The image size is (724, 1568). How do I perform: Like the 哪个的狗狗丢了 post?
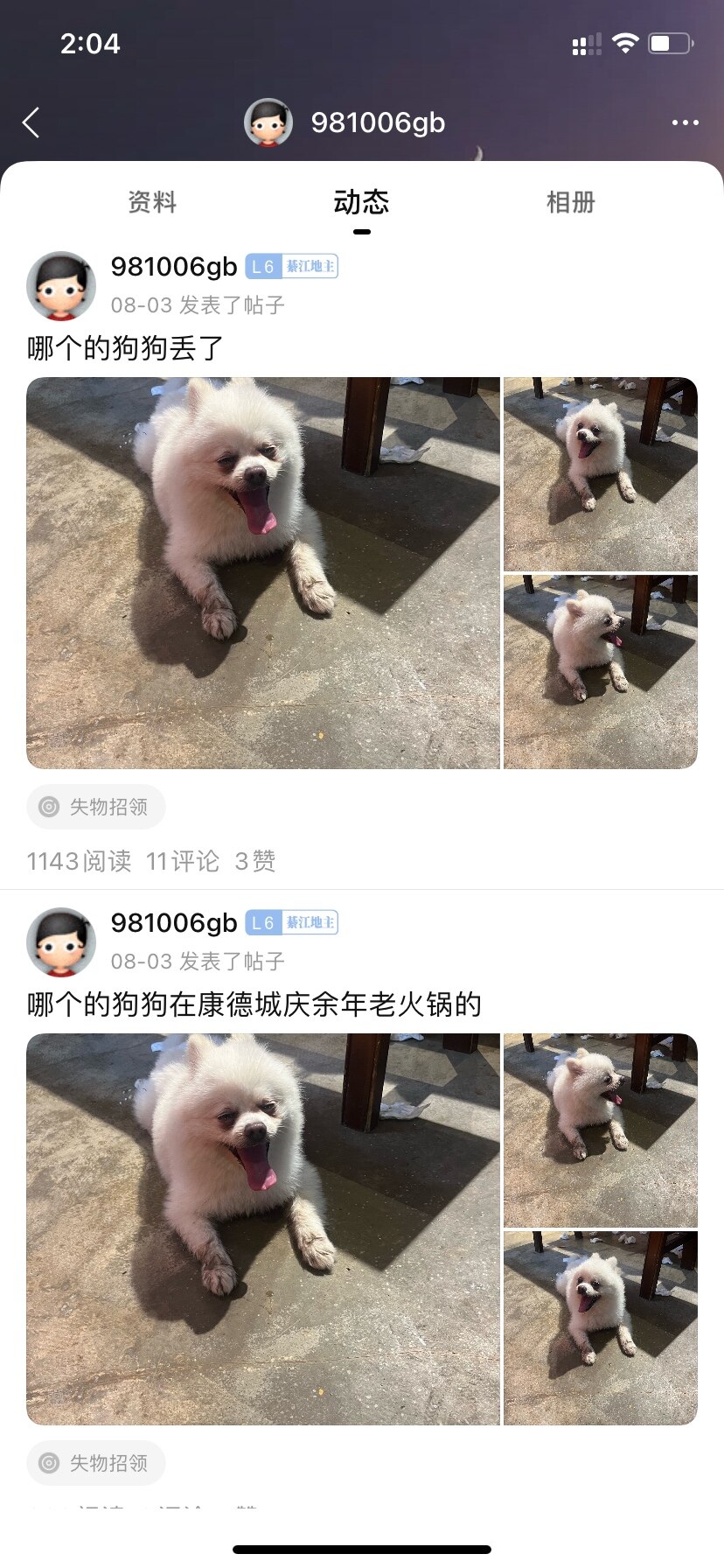tap(255, 861)
